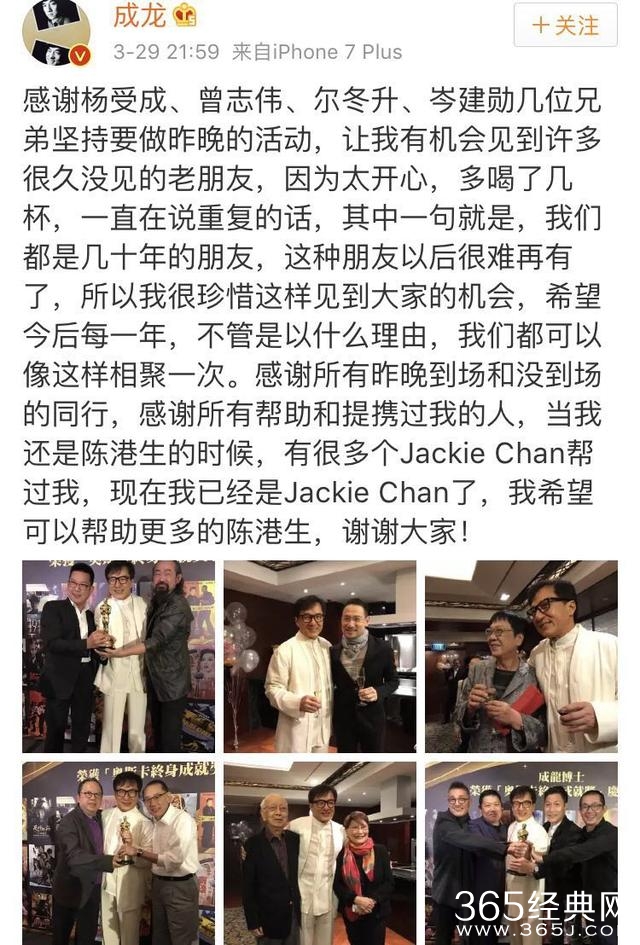View photo of trophy with white-shirted man
The height and width of the screenshot is (945, 640).
(x=118, y=852)
